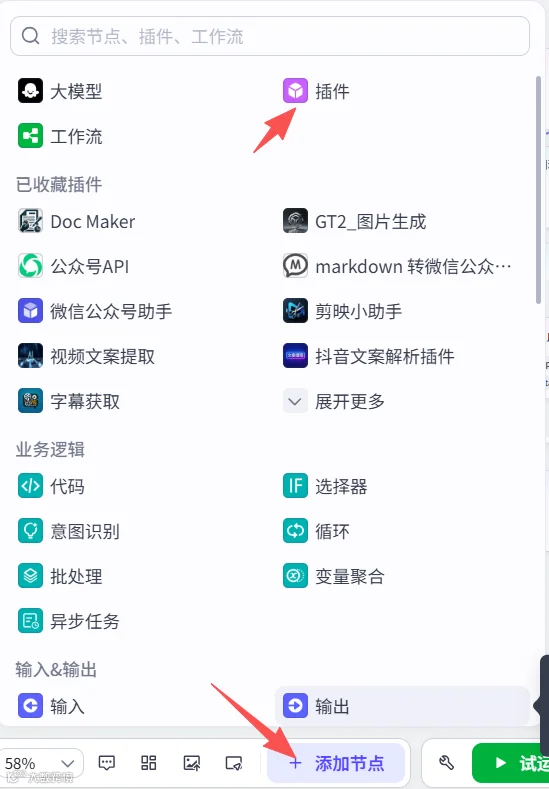Screen dimensions: 549x789
Task: Select the 意图识别 node
Action: pos(69,531)
